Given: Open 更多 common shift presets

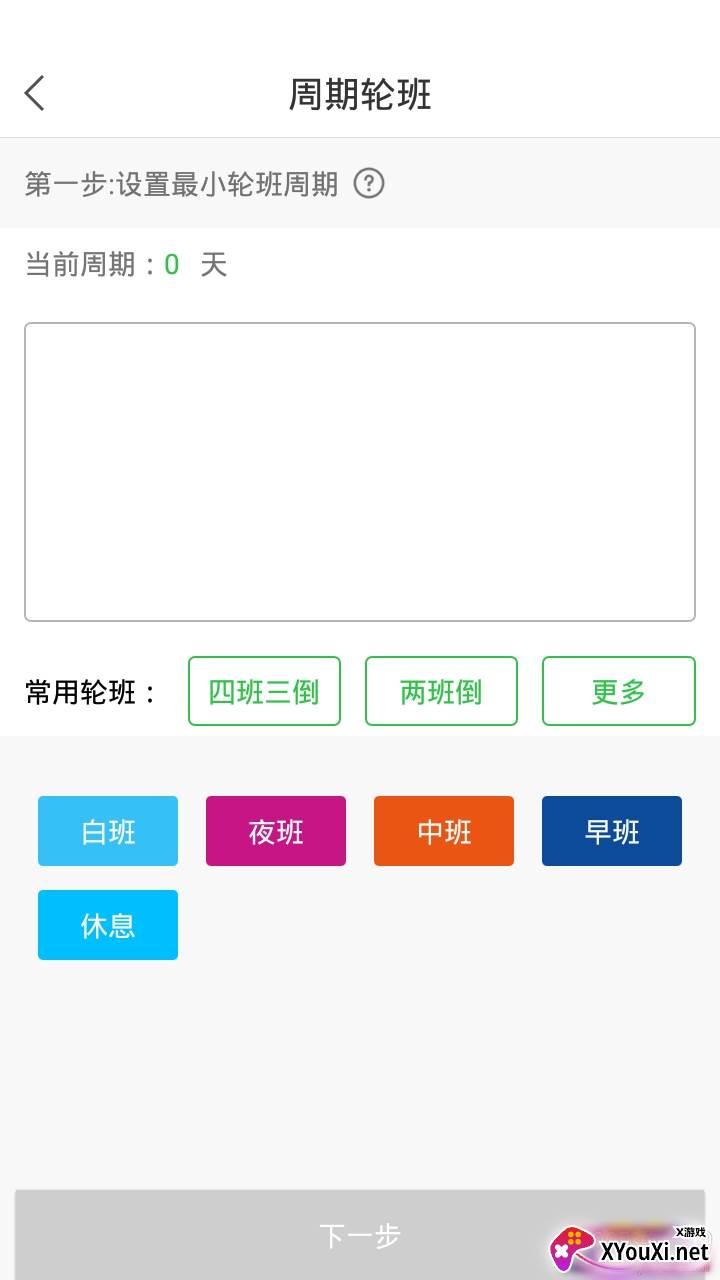Looking at the screenshot, I should point(618,691).
